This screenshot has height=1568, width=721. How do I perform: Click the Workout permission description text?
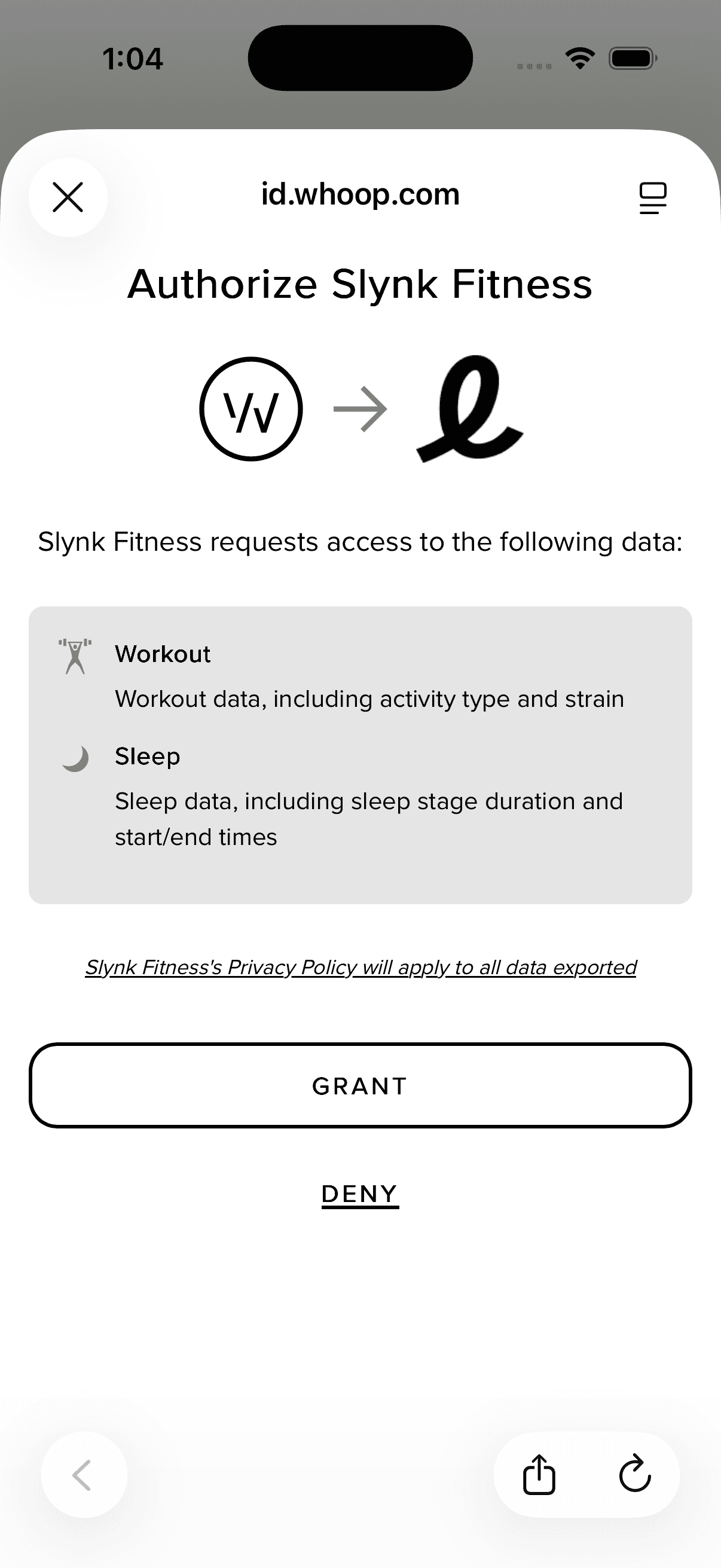click(x=369, y=698)
